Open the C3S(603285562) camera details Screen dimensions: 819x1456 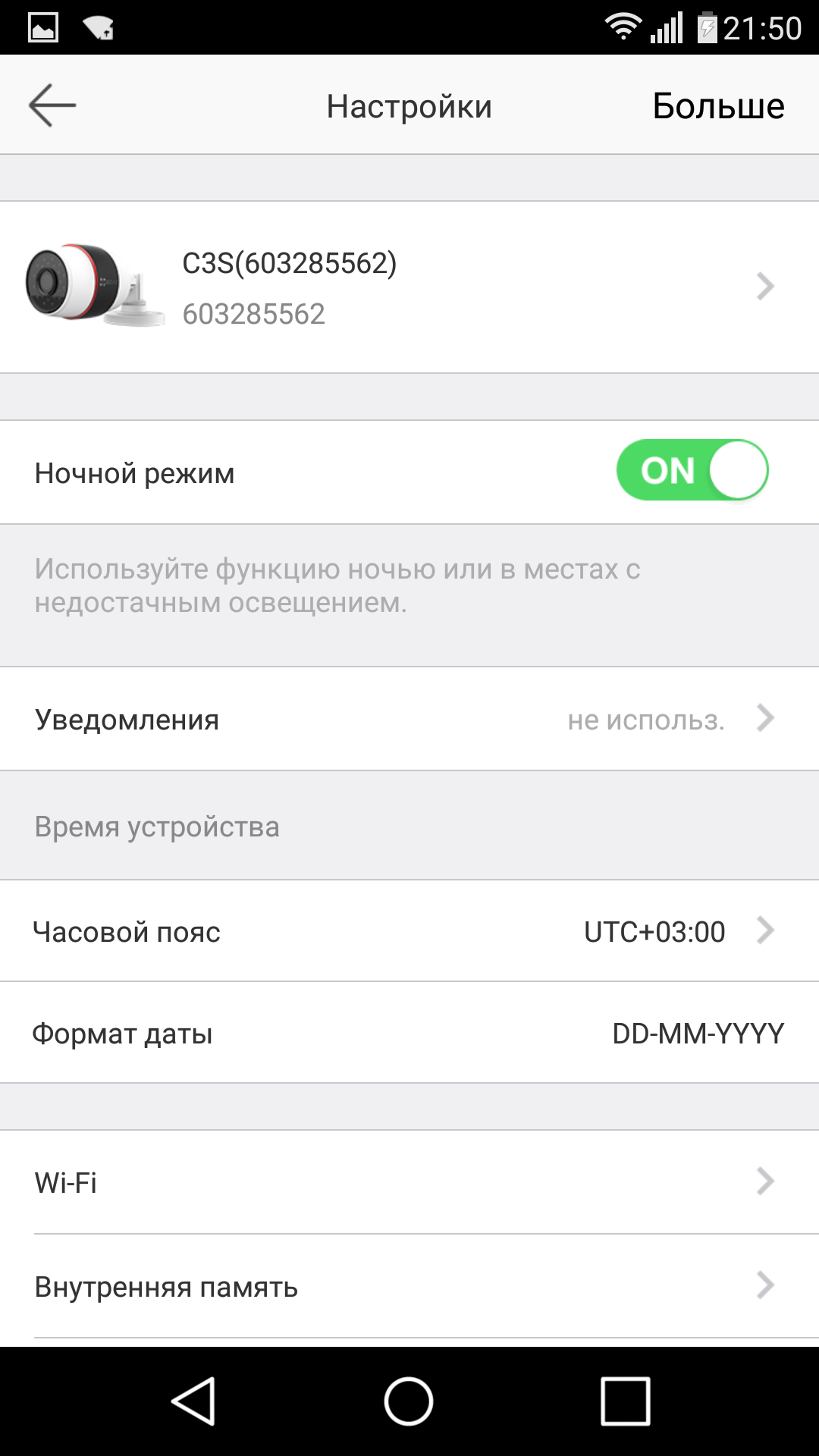pos(409,287)
